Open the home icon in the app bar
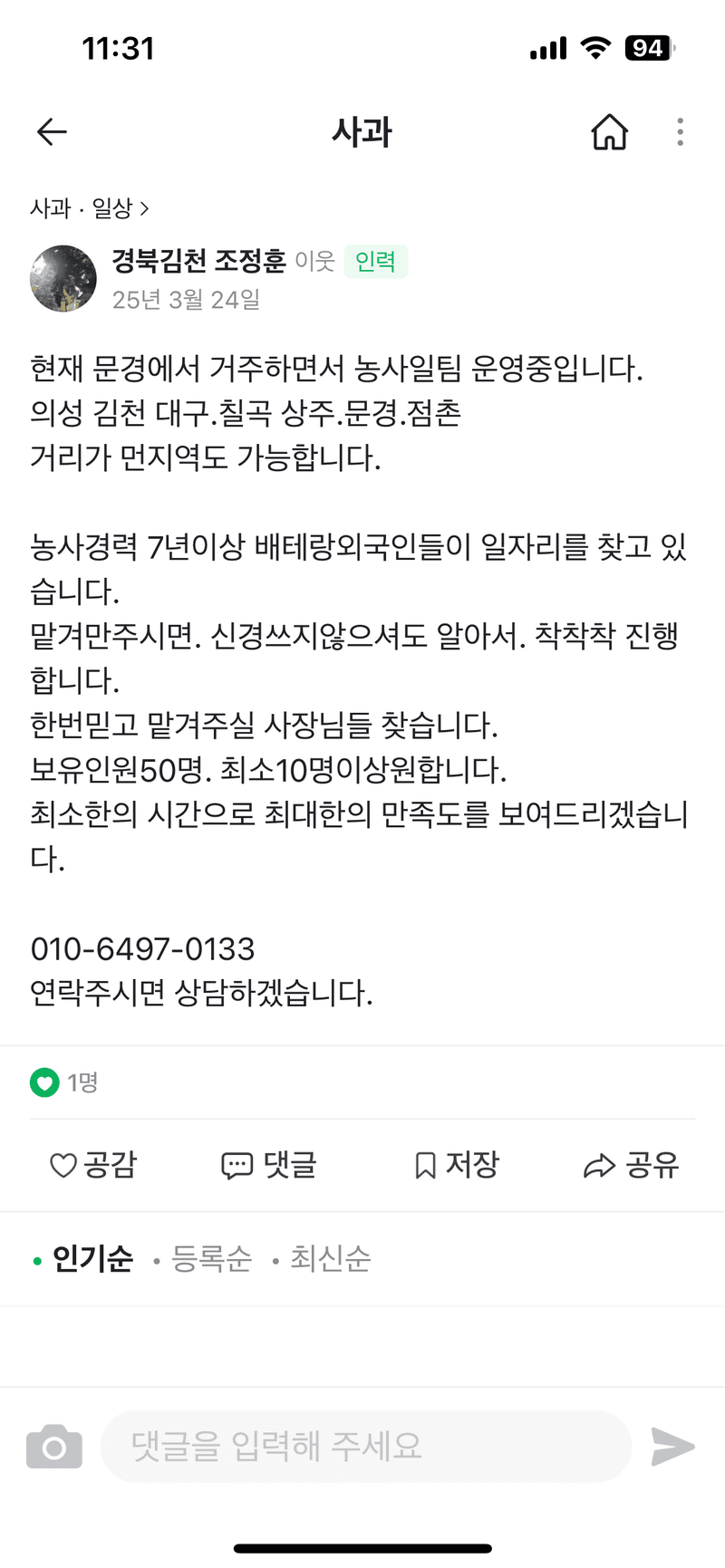Image resolution: width=725 pixels, height=1568 pixels. coord(609,132)
